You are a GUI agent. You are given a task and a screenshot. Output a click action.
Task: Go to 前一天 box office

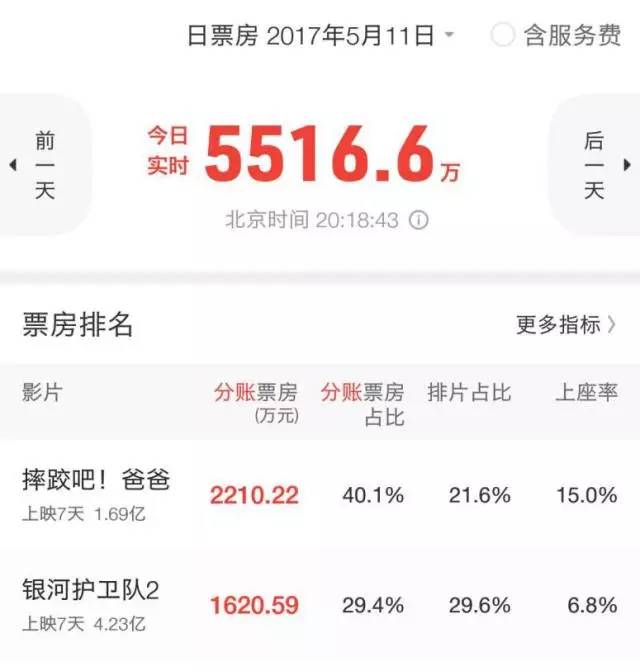click(x=43, y=166)
